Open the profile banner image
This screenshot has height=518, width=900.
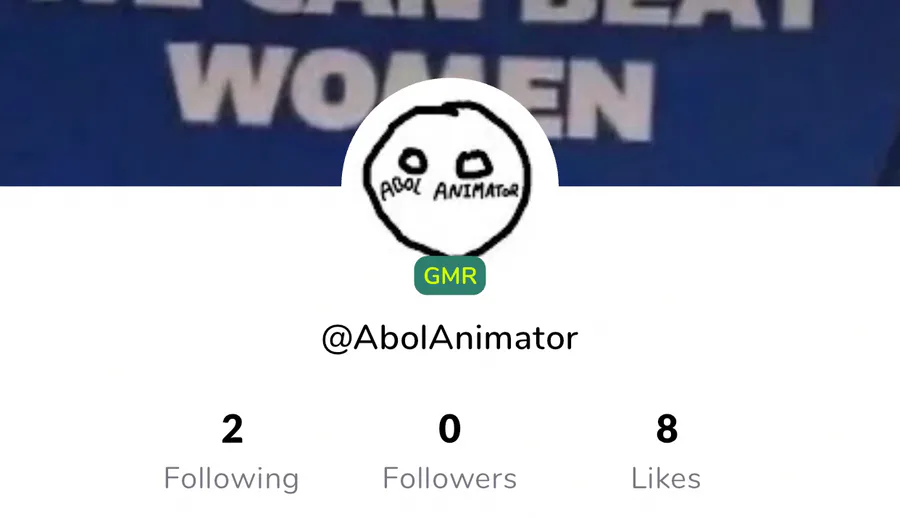coord(160,90)
